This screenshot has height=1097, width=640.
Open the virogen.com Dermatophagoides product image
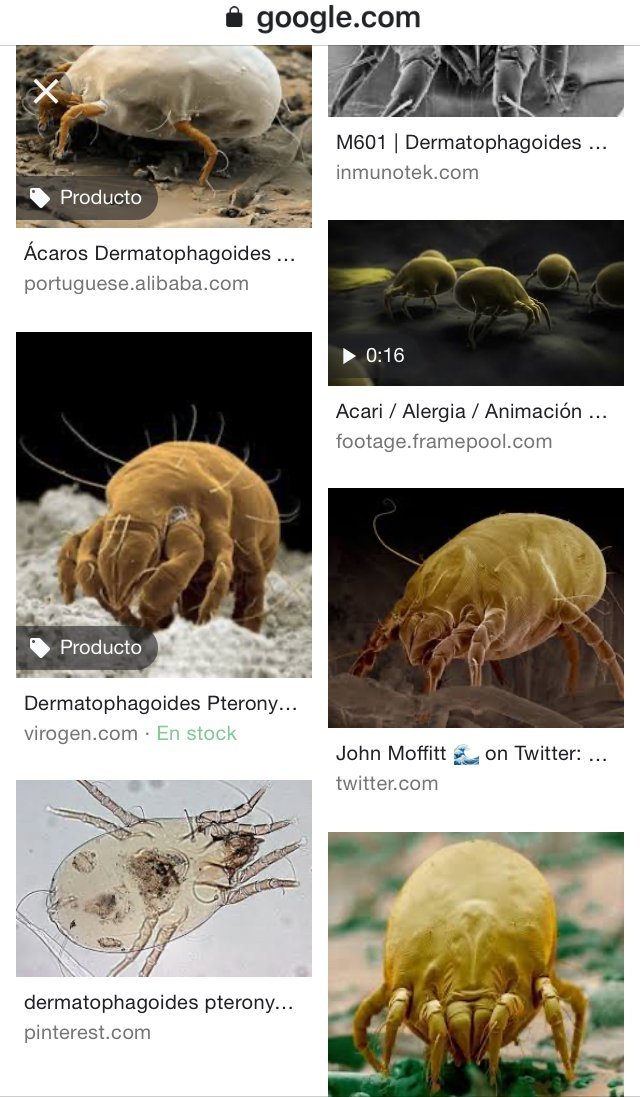pos(163,505)
